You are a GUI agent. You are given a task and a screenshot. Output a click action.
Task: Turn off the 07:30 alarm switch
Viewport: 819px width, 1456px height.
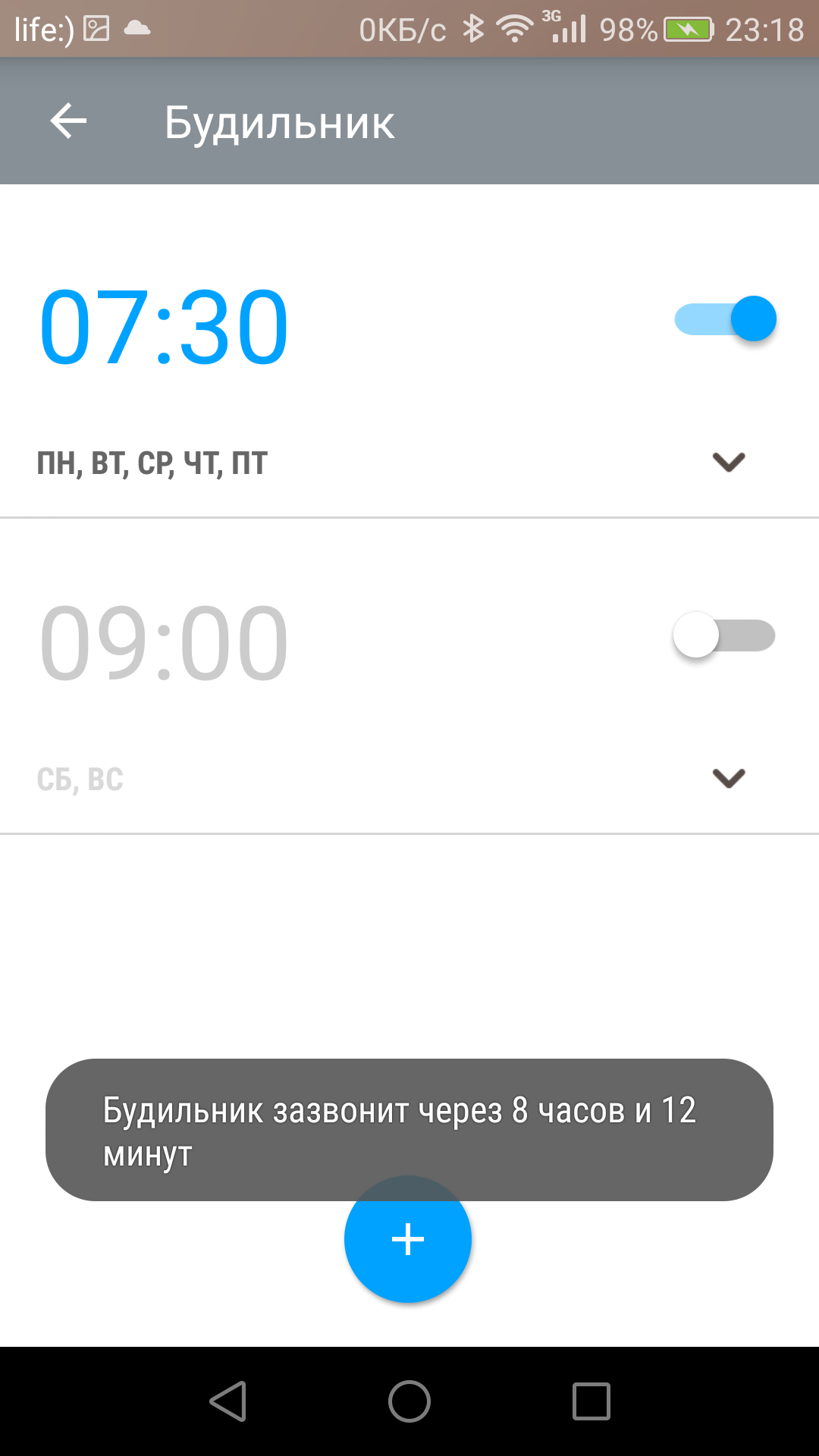click(725, 318)
